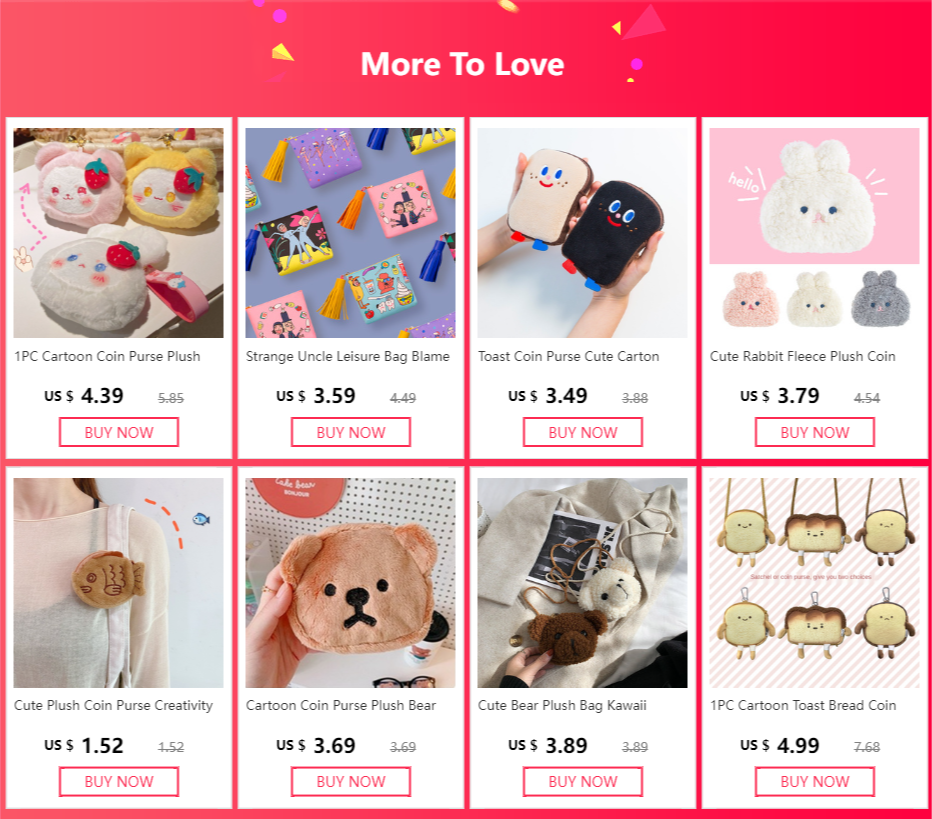The width and height of the screenshot is (932, 819).
Task: Tap BUY NOW for 1PC Cartoon Coin Purse Plush
Action: click(119, 432)
